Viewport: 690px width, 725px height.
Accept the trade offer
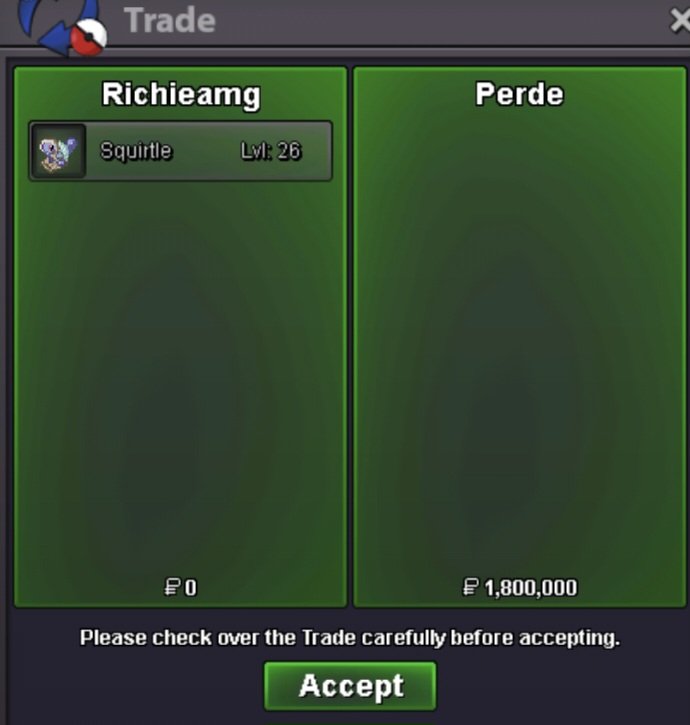(x=350, y=686)
